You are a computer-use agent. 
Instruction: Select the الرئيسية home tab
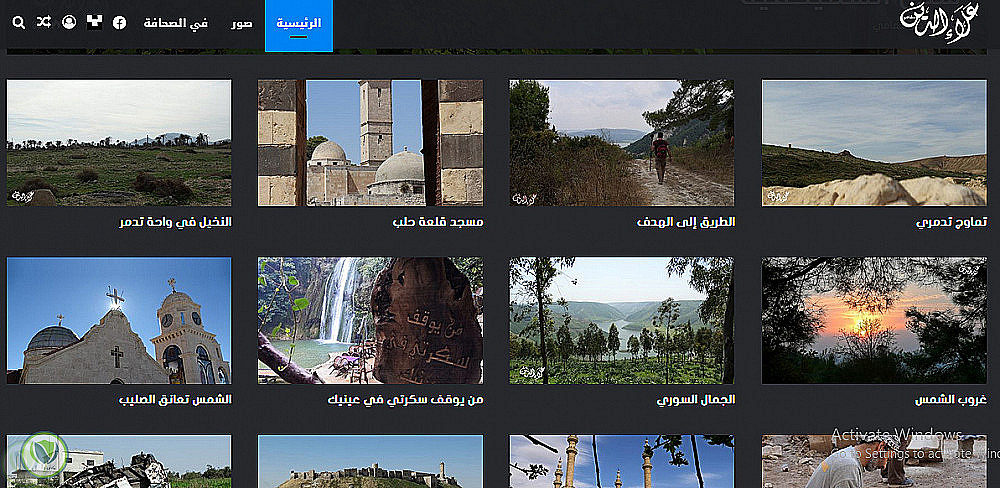point(299,22)
